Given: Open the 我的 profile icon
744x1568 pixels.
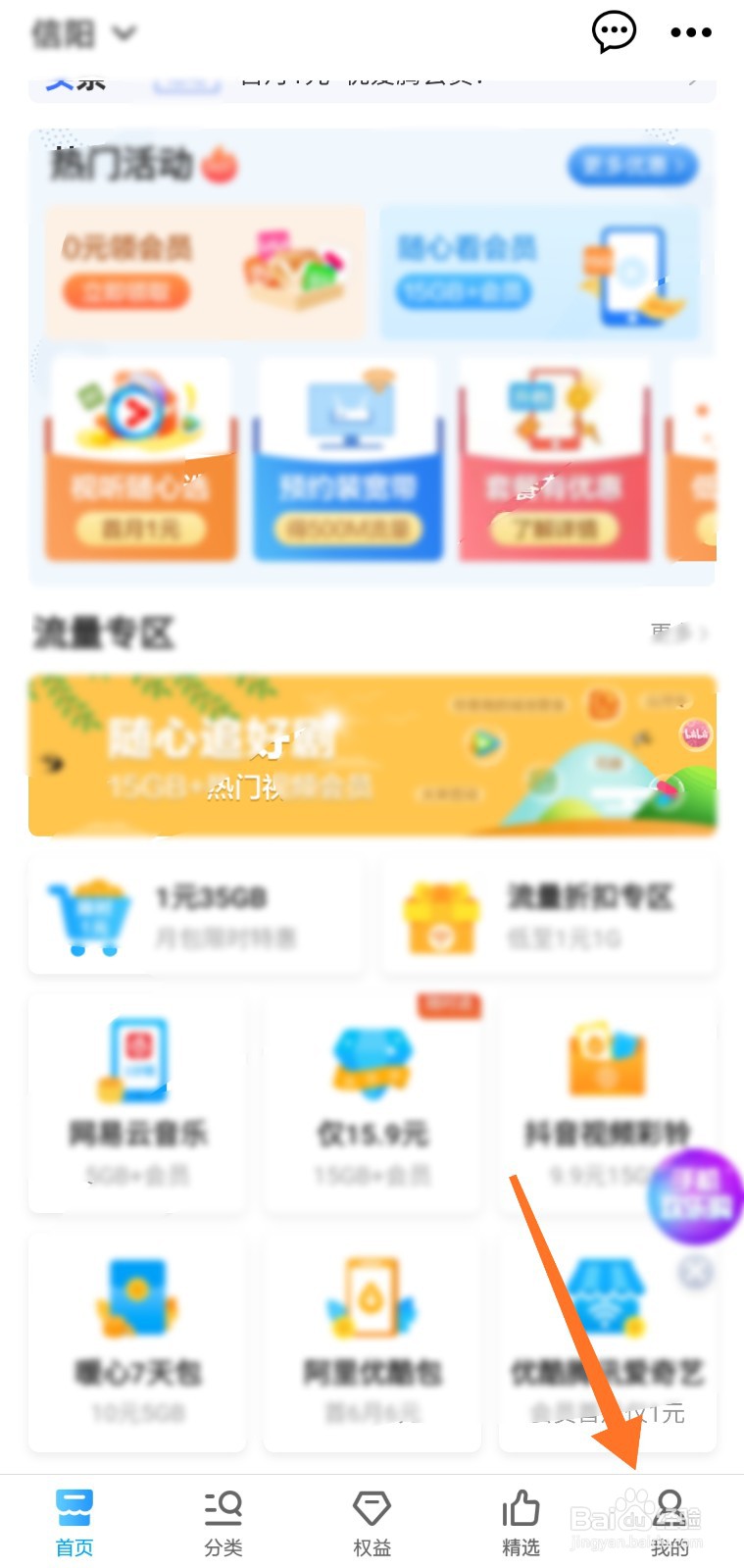Looking at the screenshot, I should click(668, 1510).
